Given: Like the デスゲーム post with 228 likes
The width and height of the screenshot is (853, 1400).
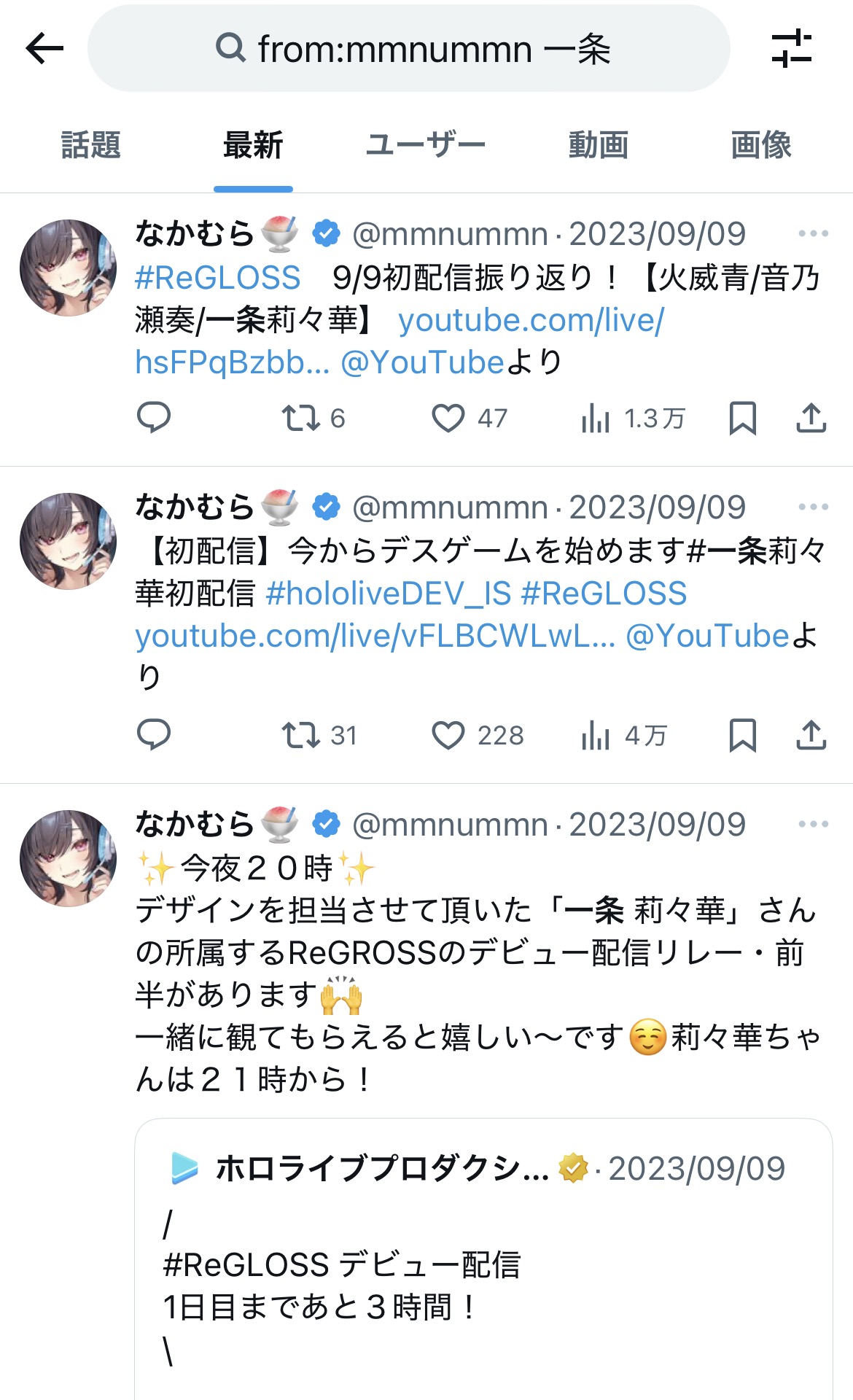Looking at the screenshot, I should point(478,736).
